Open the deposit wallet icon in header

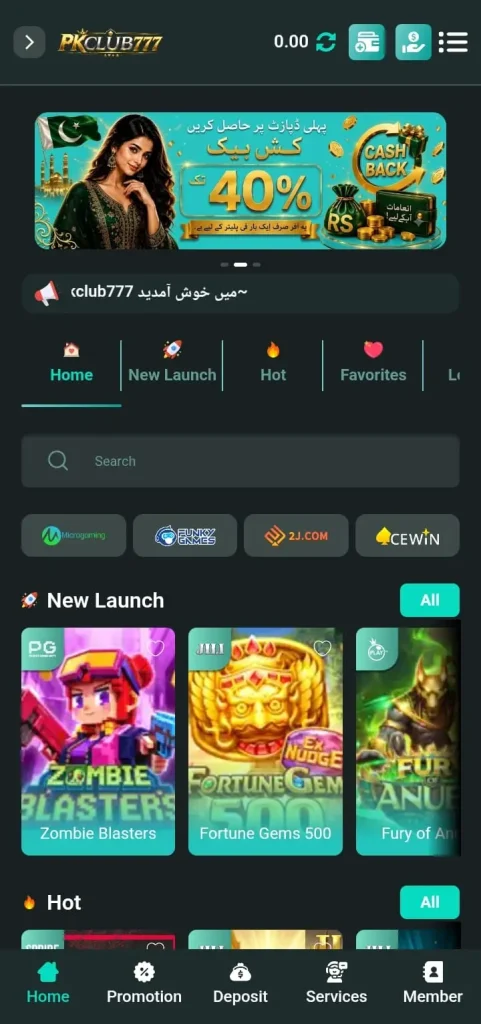point(366,42)
